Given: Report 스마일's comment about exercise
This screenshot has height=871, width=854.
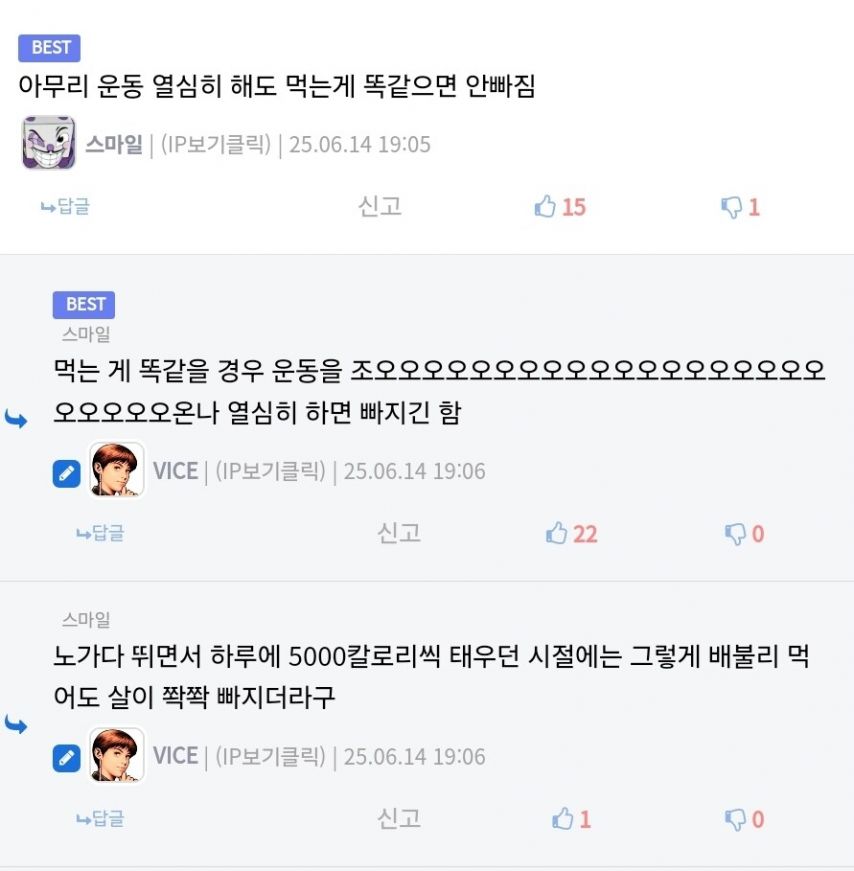Looking at the screenshot, I should pos(380,207).
